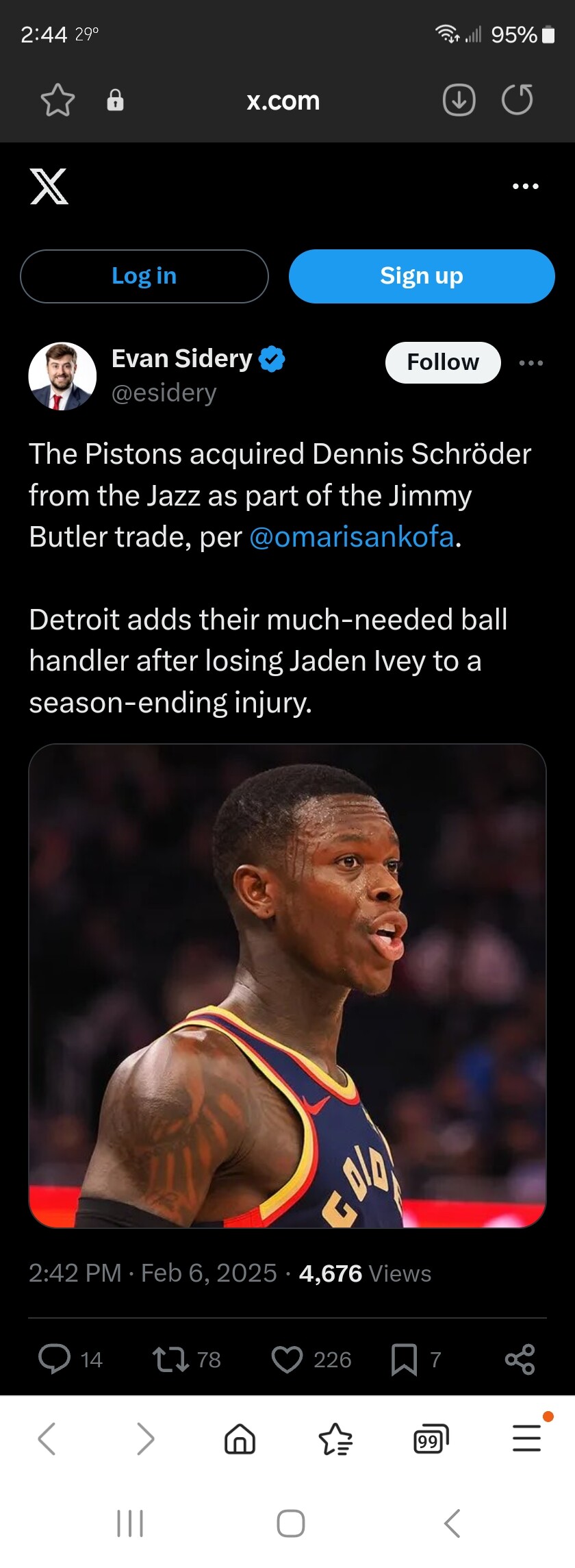Share the post
The height and width of the screenshot is (1568, 575).
click(x=520, y=1359)
